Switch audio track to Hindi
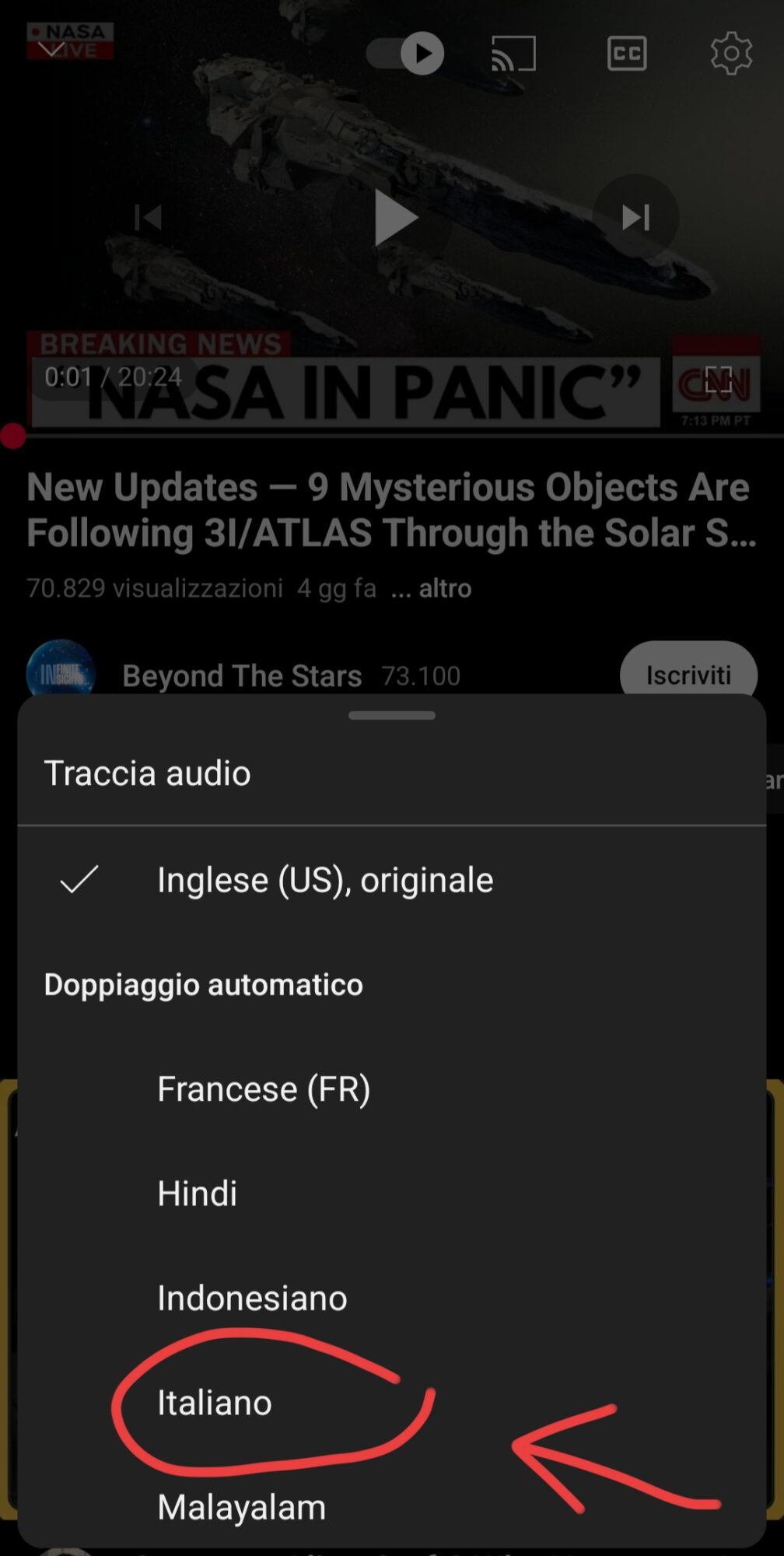 197,1193
